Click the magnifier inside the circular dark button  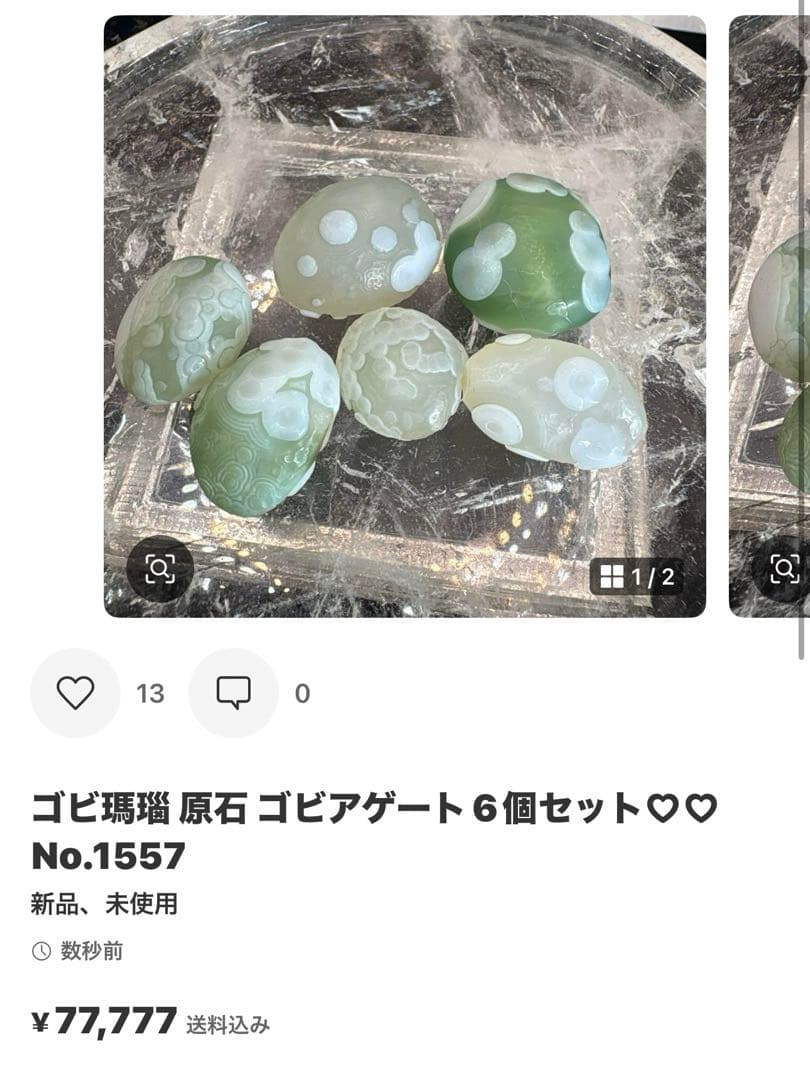160,570
